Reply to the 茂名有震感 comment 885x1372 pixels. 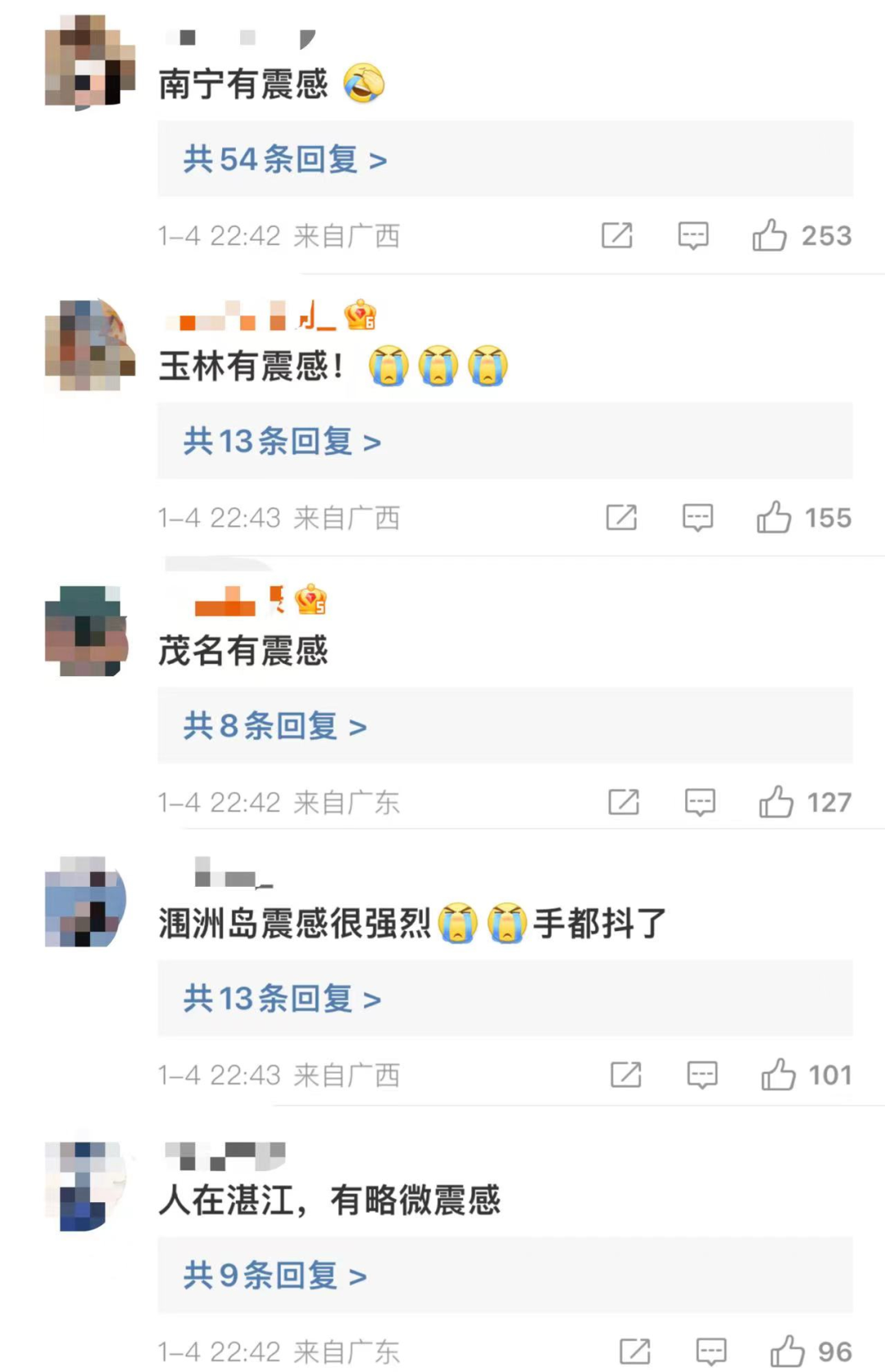(x=700, y=802)
